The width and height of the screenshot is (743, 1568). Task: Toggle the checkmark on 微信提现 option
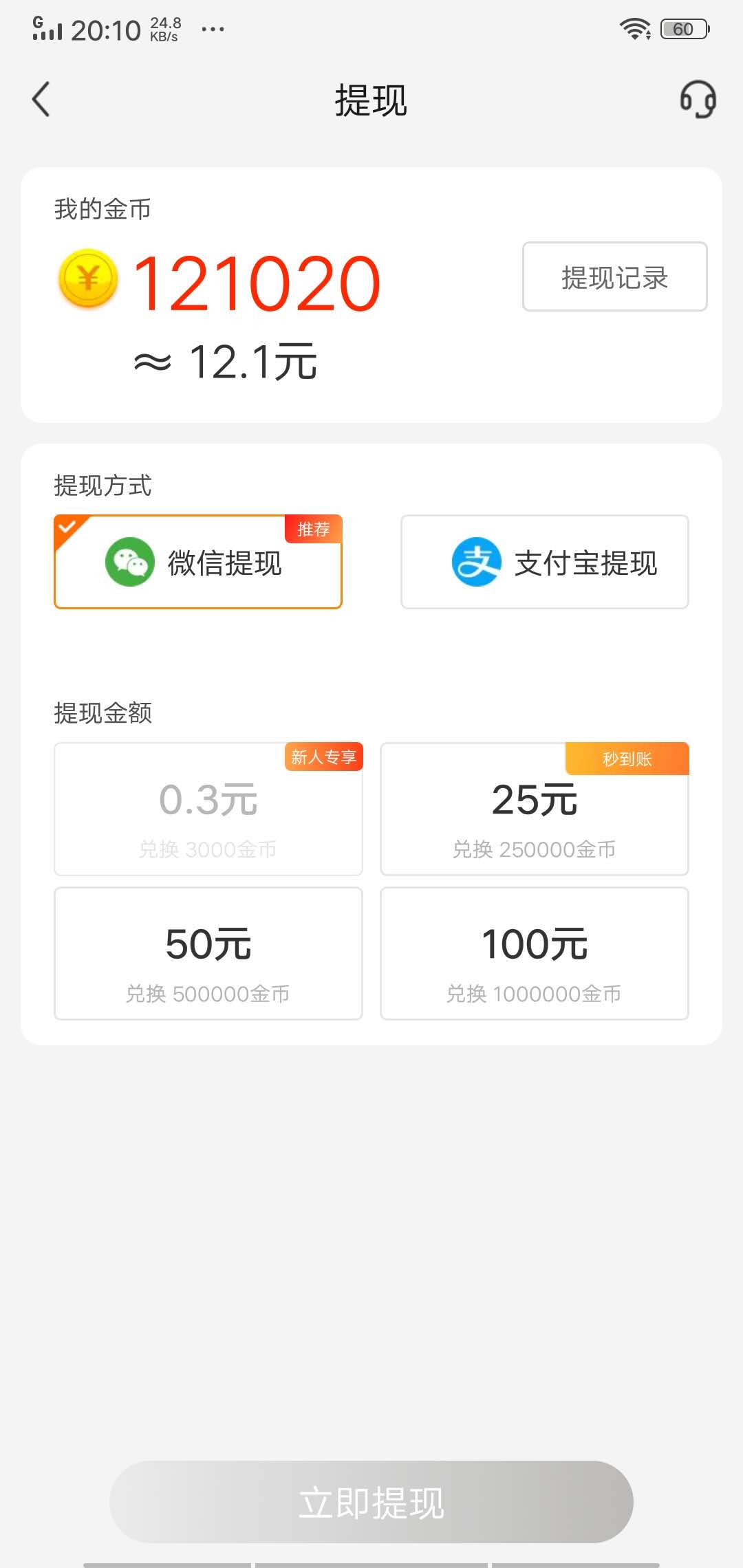point(67,527)
